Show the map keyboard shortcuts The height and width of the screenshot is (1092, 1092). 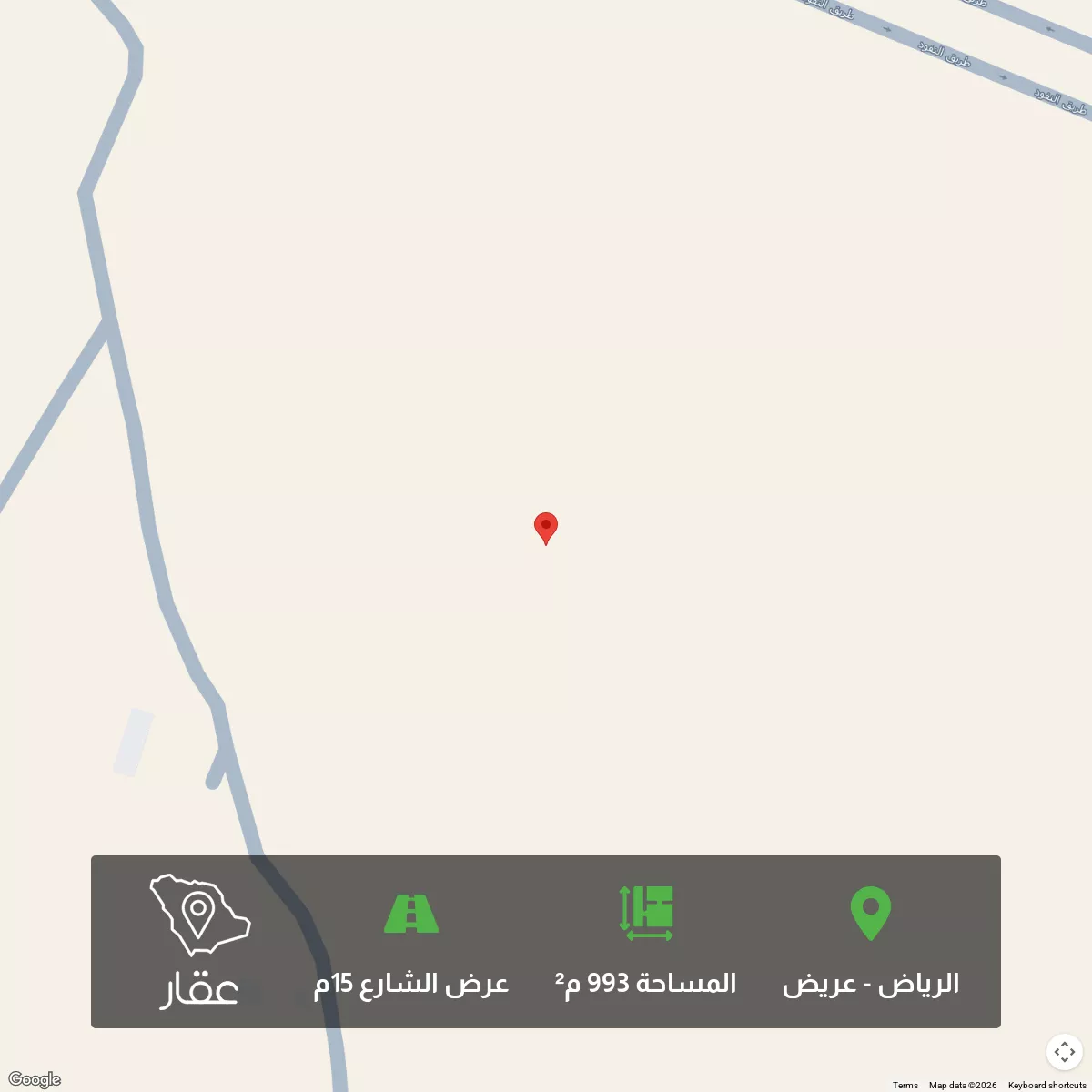pyautogui.click(x=1046, y=1085)
